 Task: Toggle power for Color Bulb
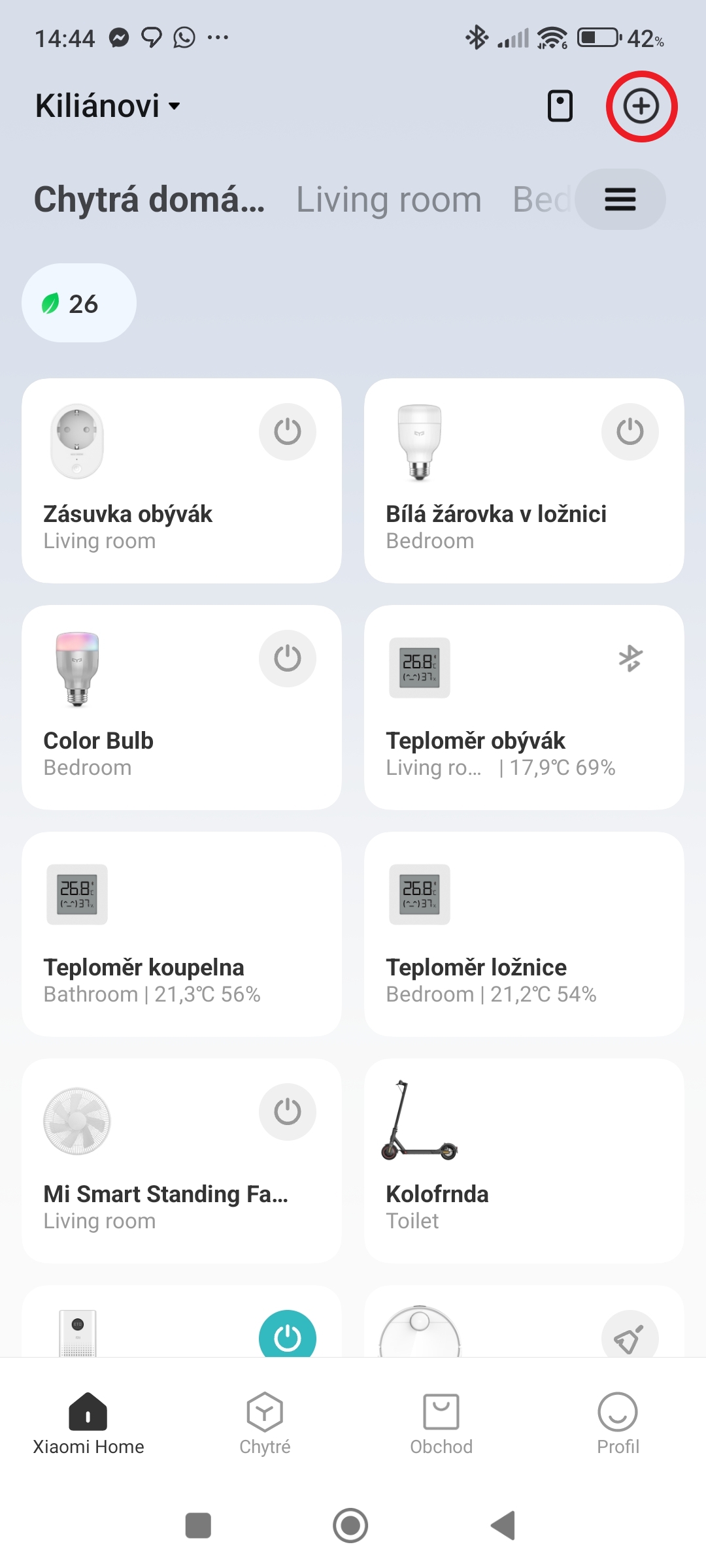(x=287, y=659)
